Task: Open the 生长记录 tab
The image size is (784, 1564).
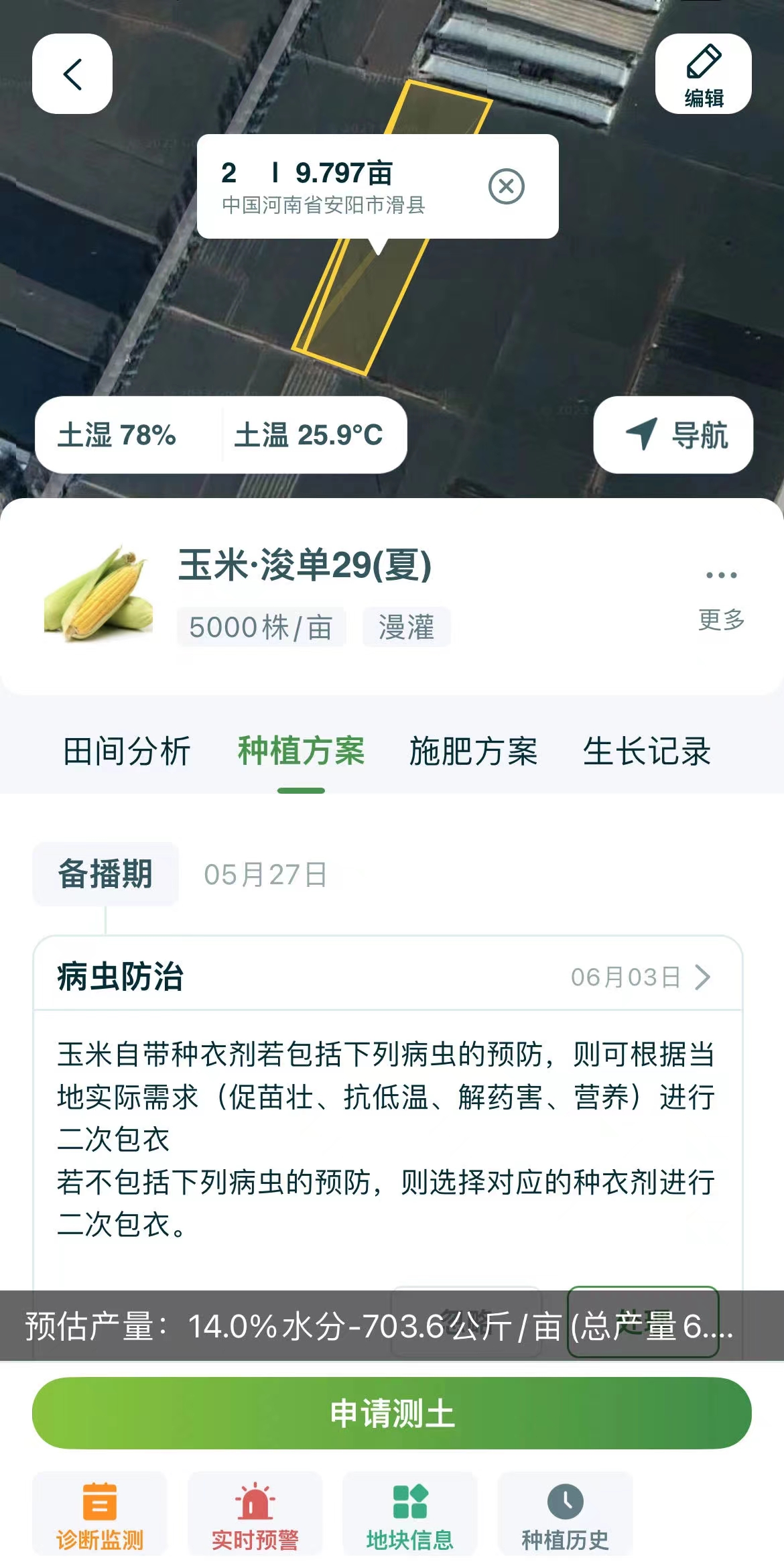Action: click(x=646, y=751)
